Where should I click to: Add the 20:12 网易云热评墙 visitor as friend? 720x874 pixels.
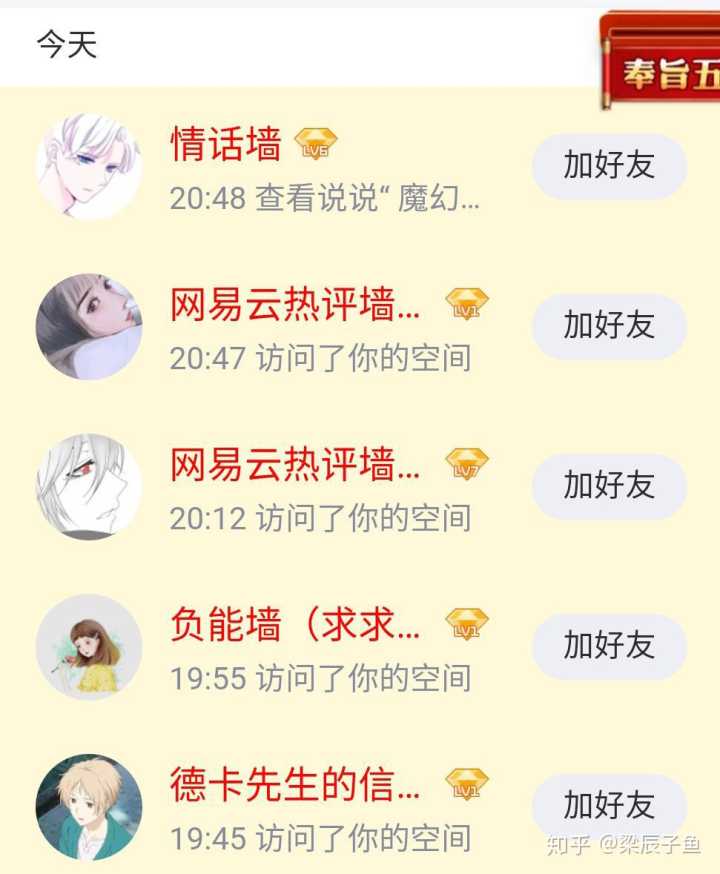point(608,486)
